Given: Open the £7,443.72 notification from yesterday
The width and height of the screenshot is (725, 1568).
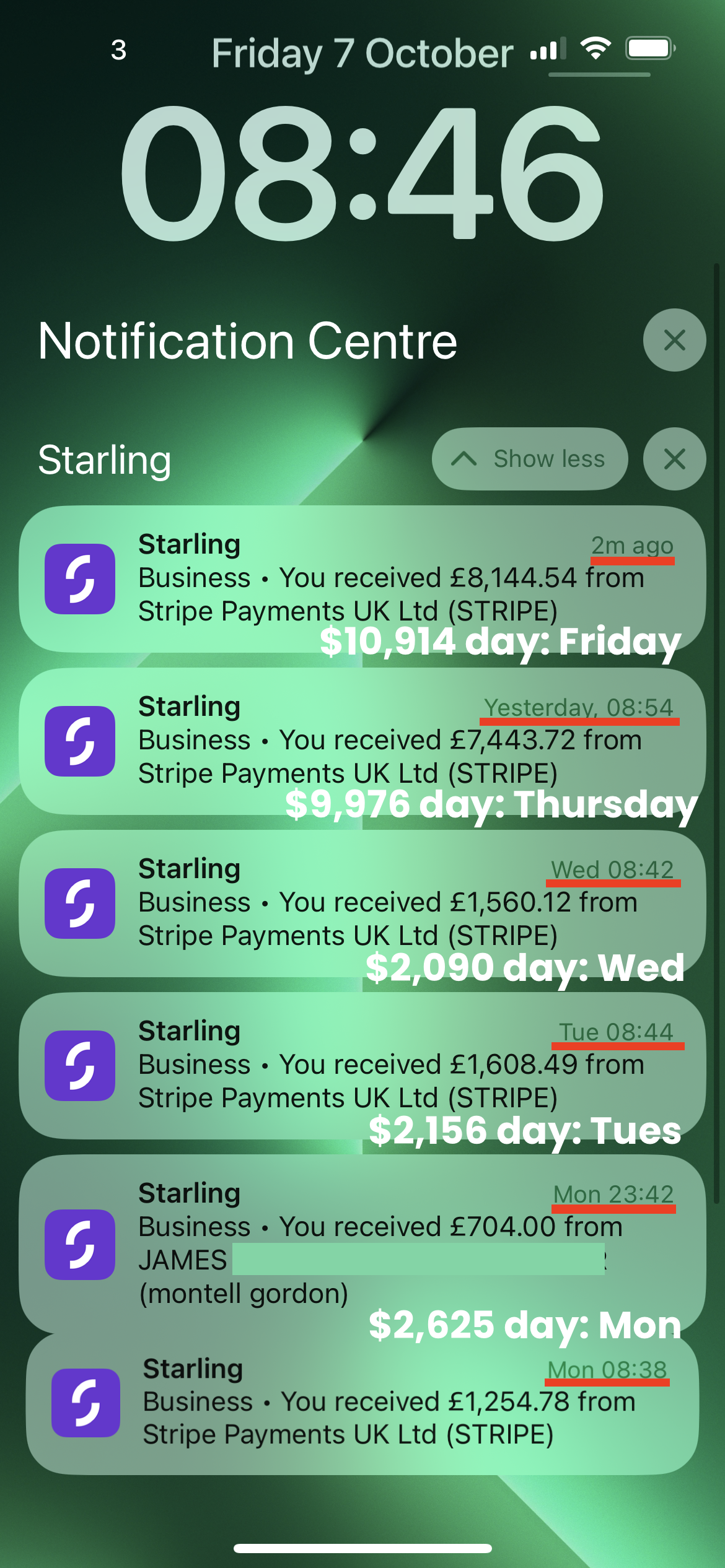Looking at the screenshot, I should pos(362,740).
